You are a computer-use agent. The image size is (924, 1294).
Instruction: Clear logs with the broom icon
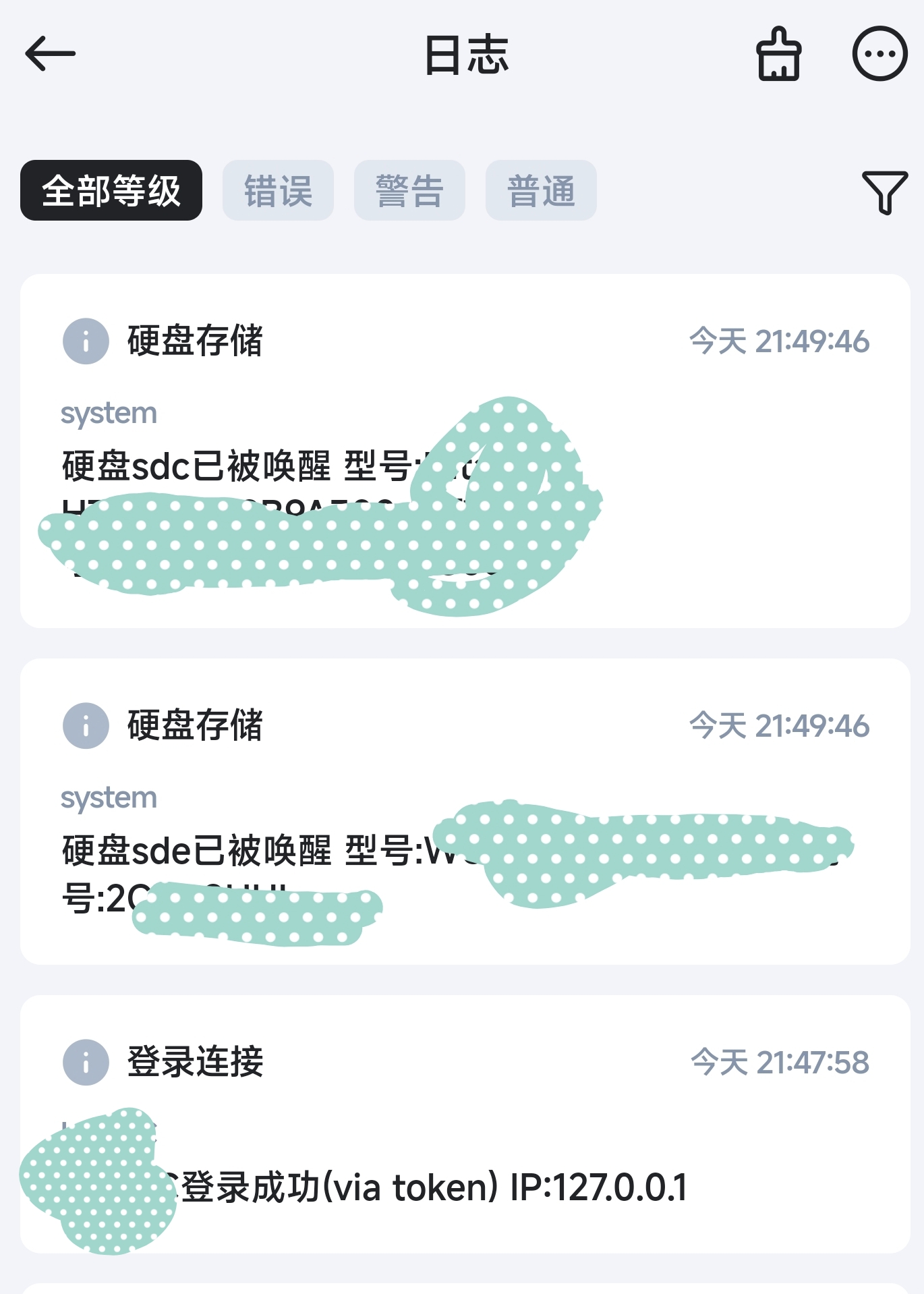[x=779, y=54]
